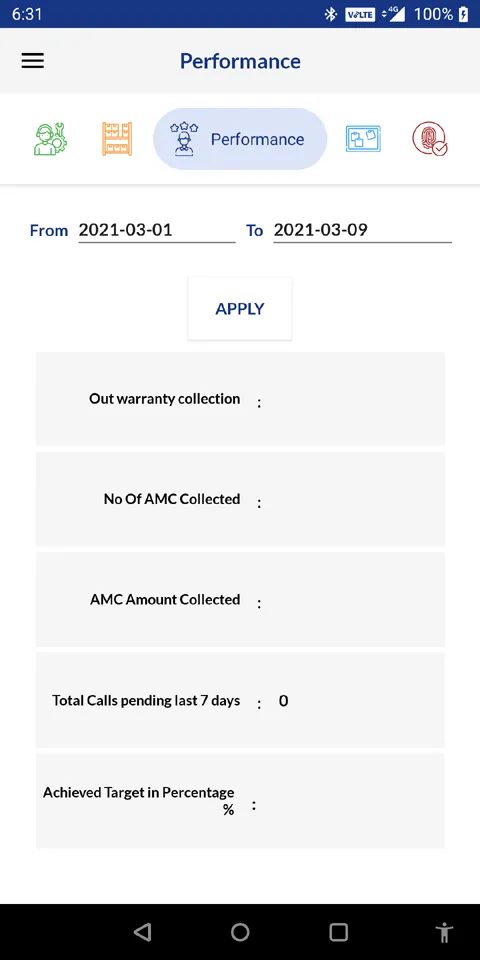This screenshot has height=960, width=480.
Task: Go back using system navigation
Action: pos(142,932)
